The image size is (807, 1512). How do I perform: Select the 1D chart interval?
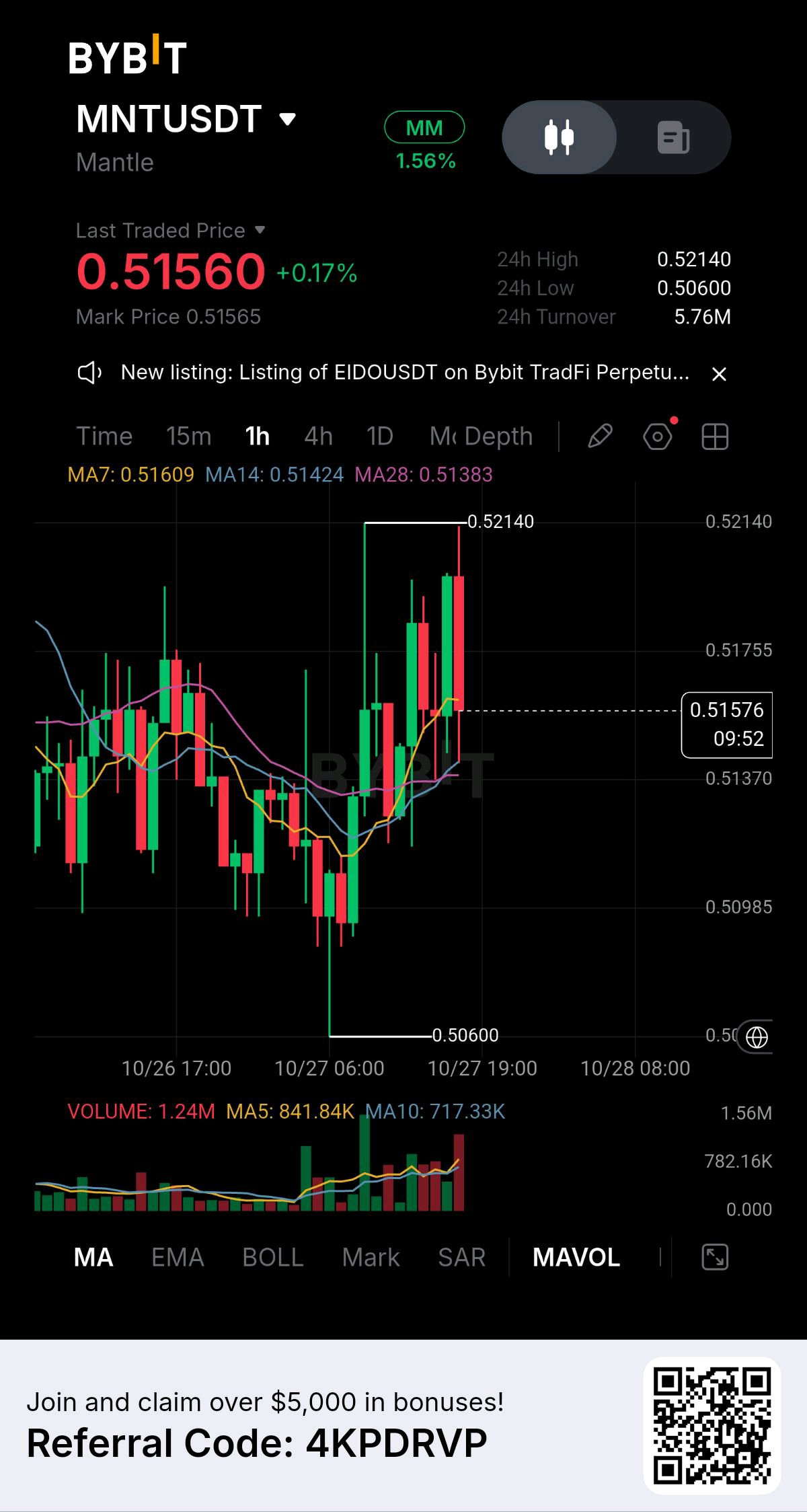pos(380,437)
